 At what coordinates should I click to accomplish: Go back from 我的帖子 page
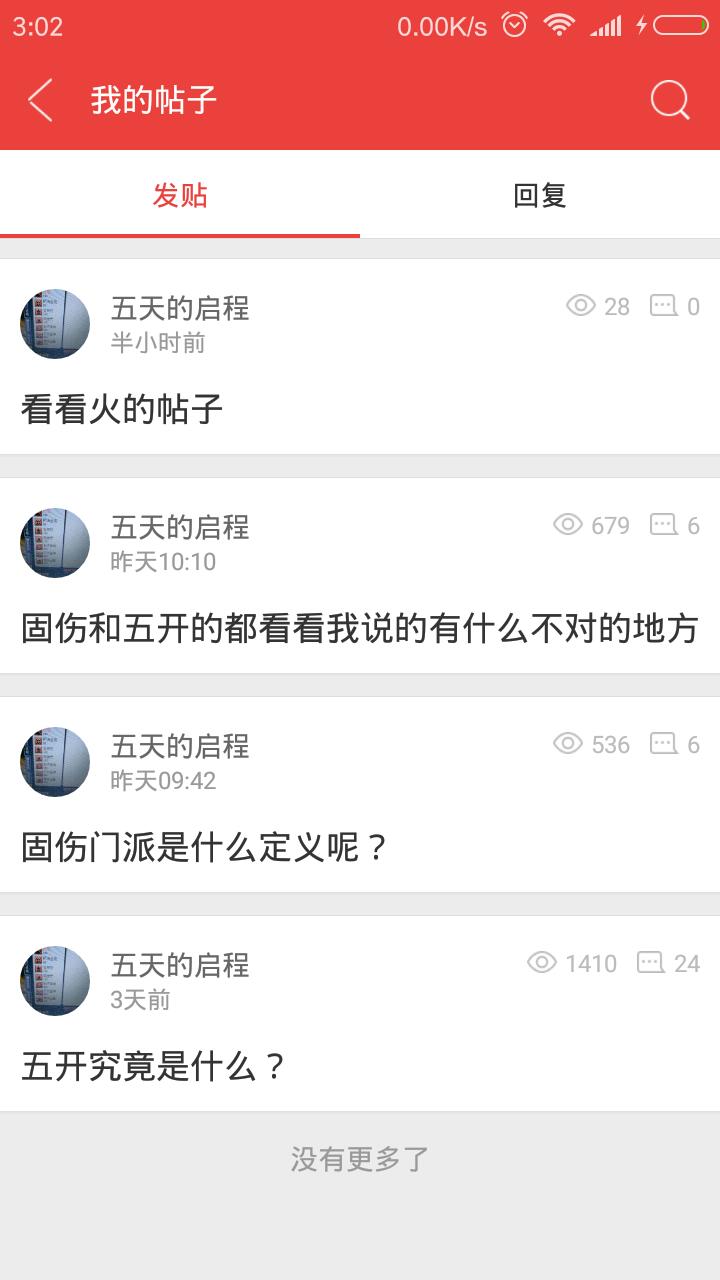[40, 100]
